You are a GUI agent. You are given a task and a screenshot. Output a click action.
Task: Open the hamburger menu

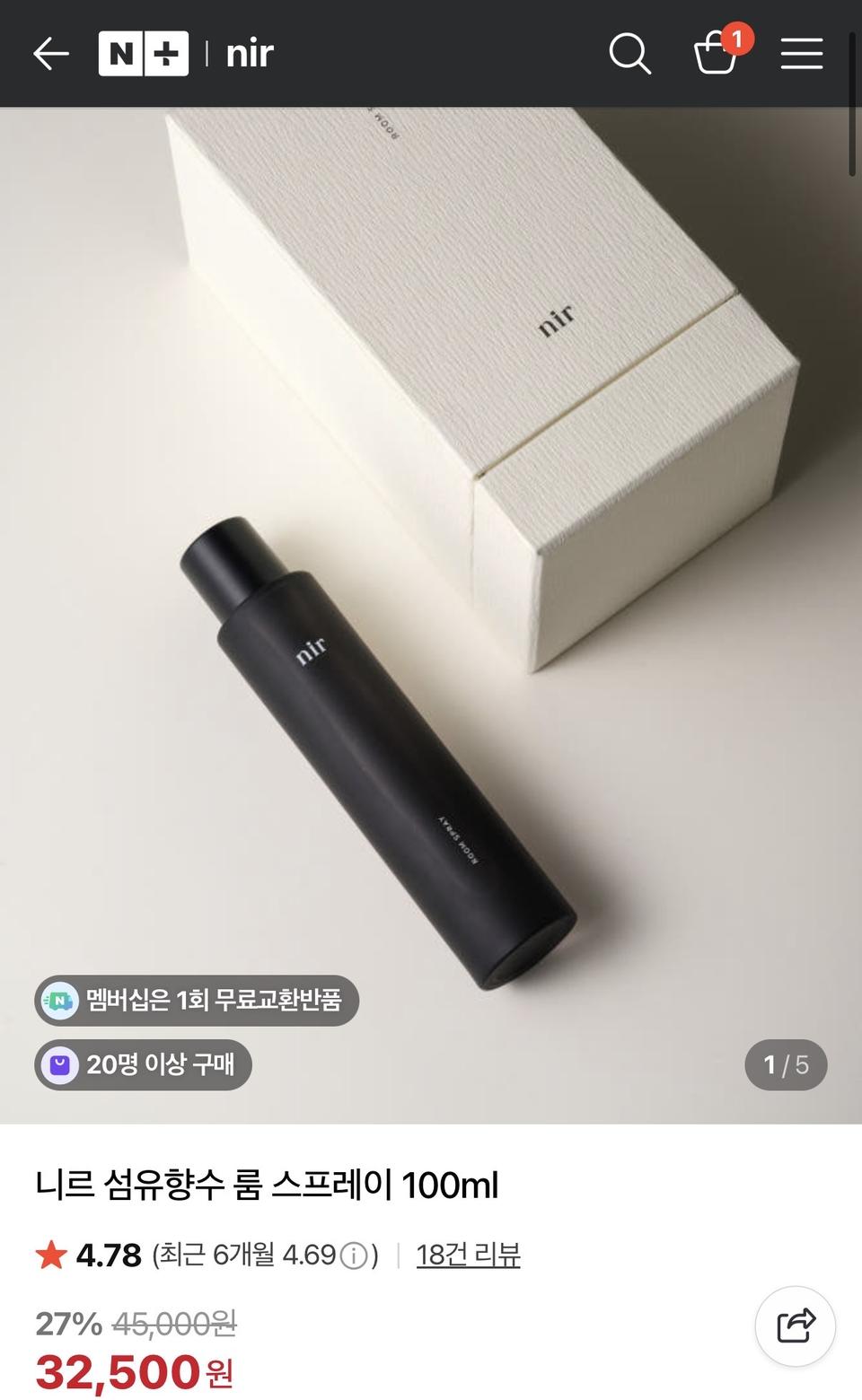801,54
